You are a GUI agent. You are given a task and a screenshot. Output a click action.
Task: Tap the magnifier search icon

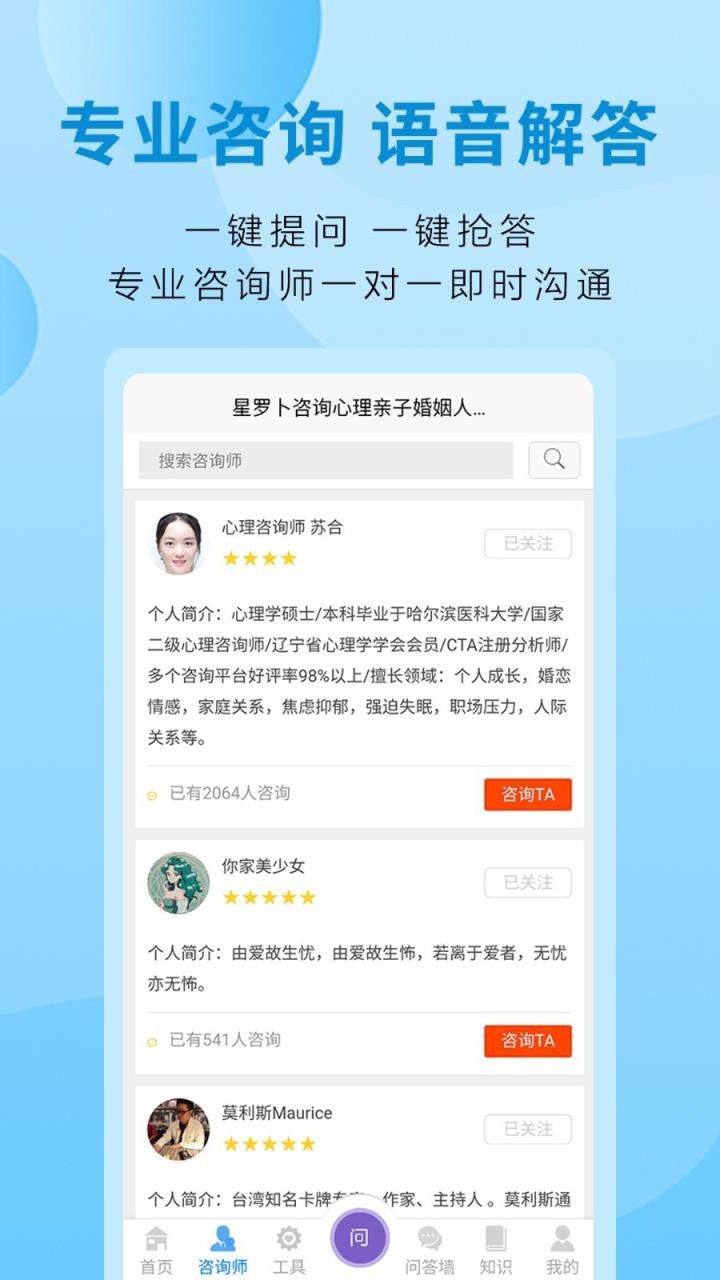coord(553,461)
